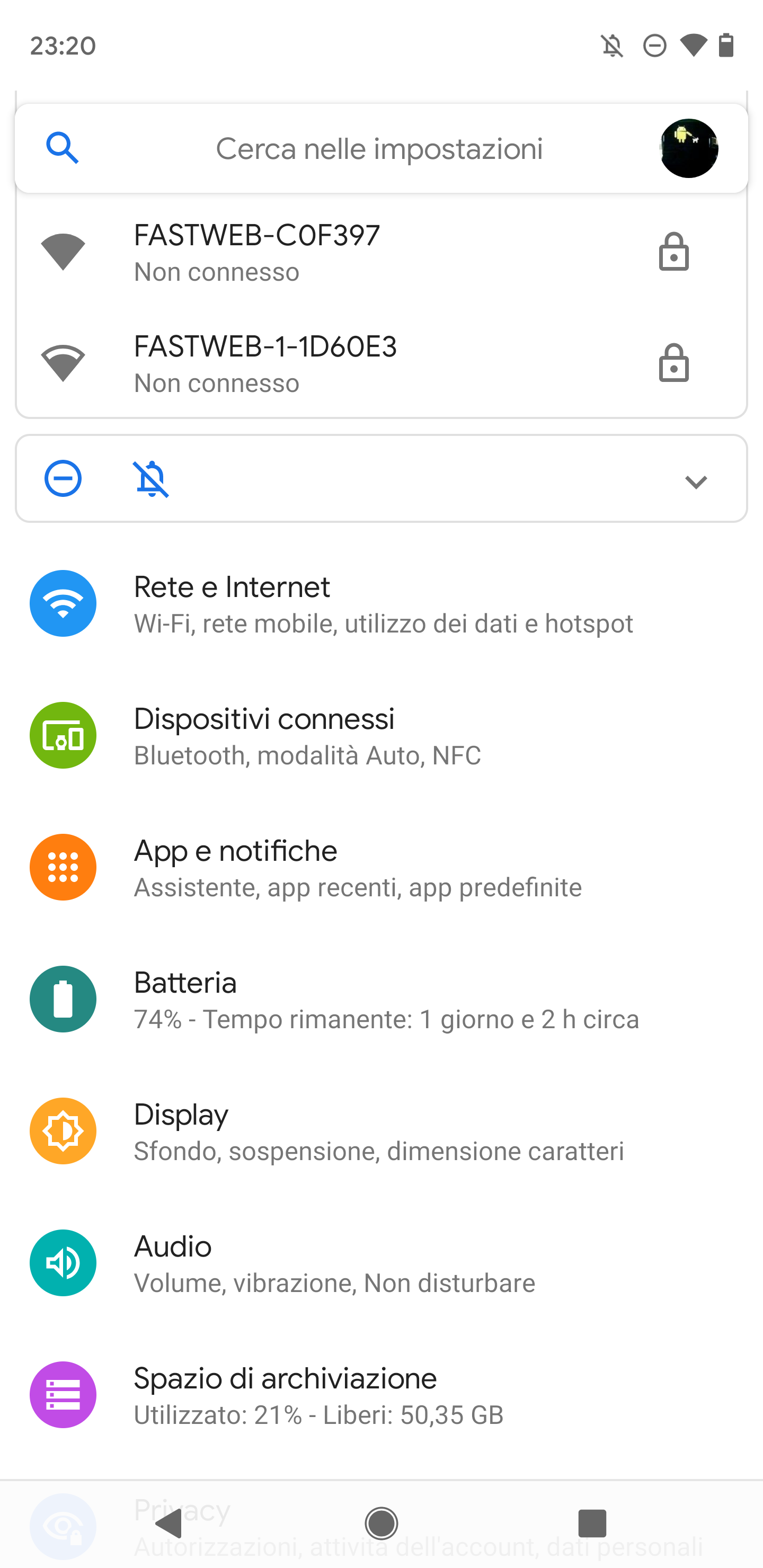The image size is (763, 1568).
Task: Open recent apps from the navigation bar
Action: point(592,1524)
